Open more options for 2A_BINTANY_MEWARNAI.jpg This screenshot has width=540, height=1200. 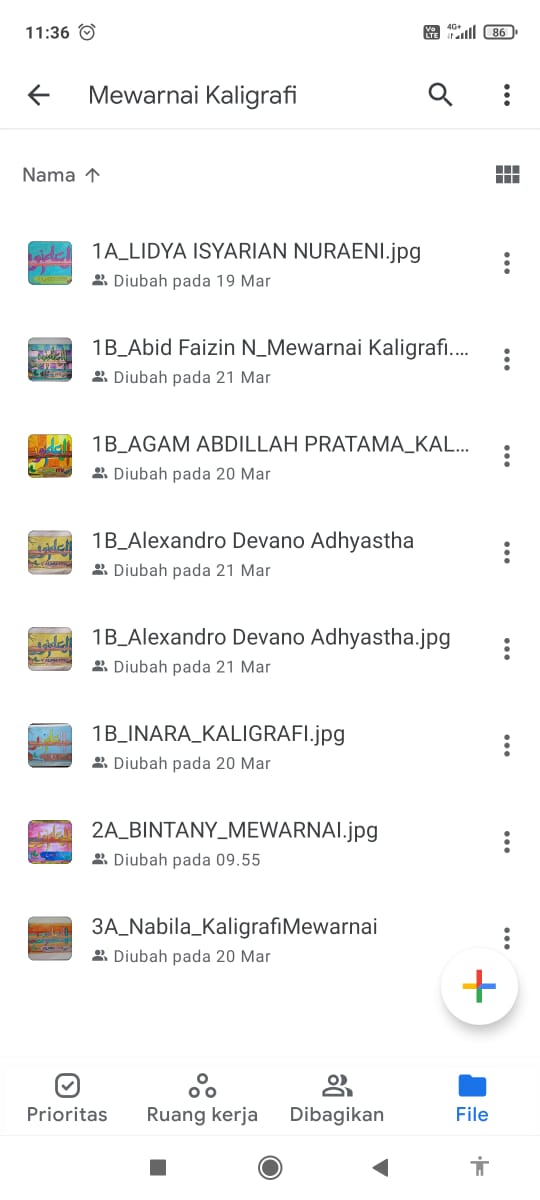click(507, 842)
